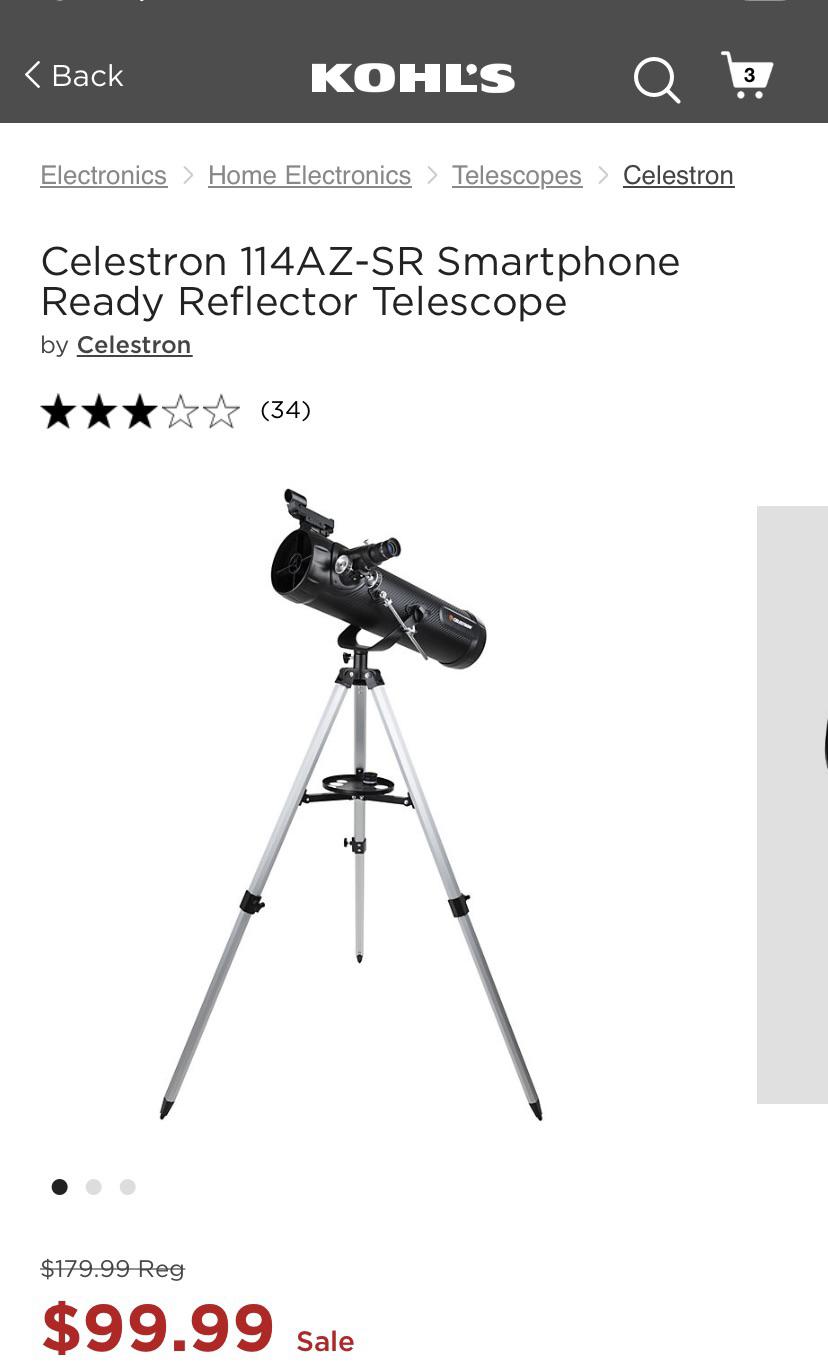
Task: Navigate to Home Electronics breadcrumb
Action: 309,175
